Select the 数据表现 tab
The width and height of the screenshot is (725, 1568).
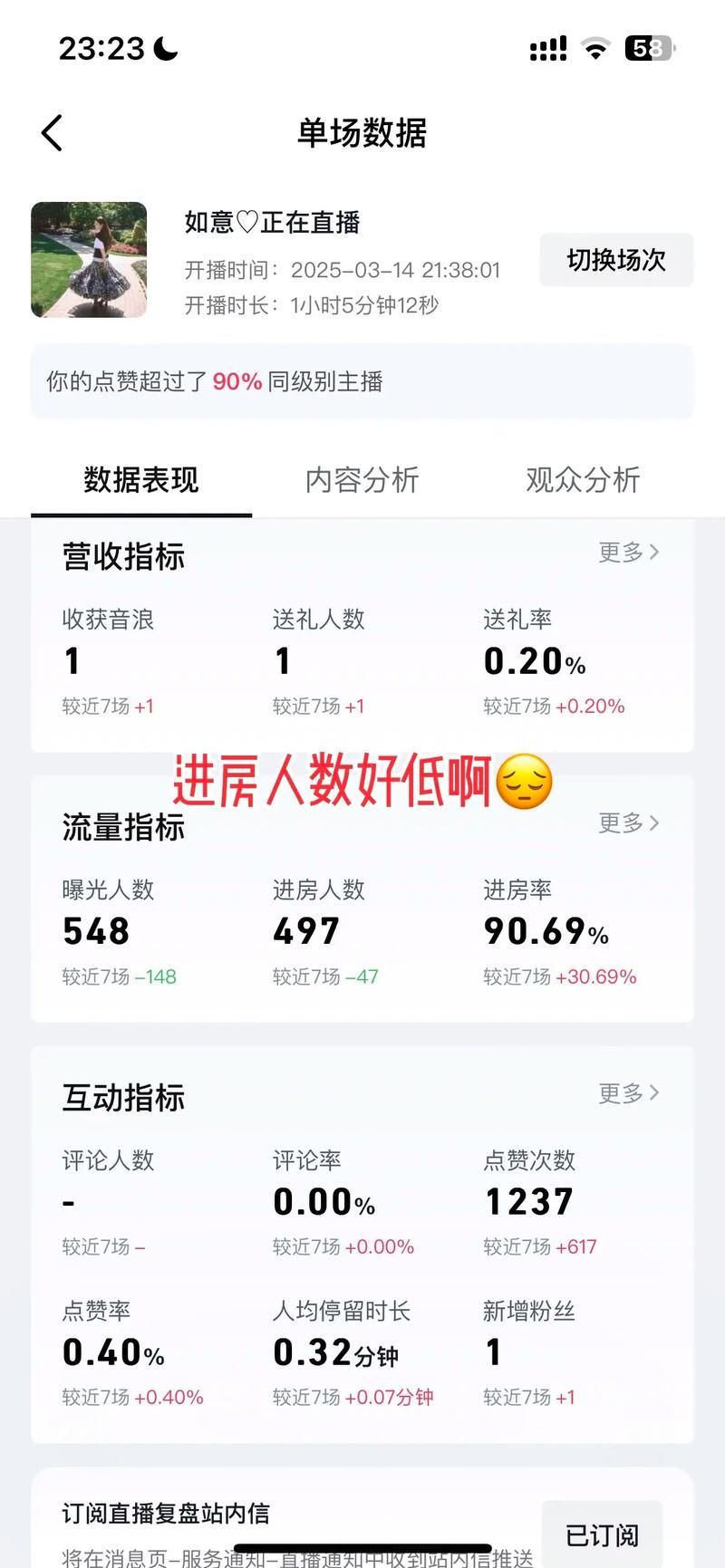(x=141, y=480)
